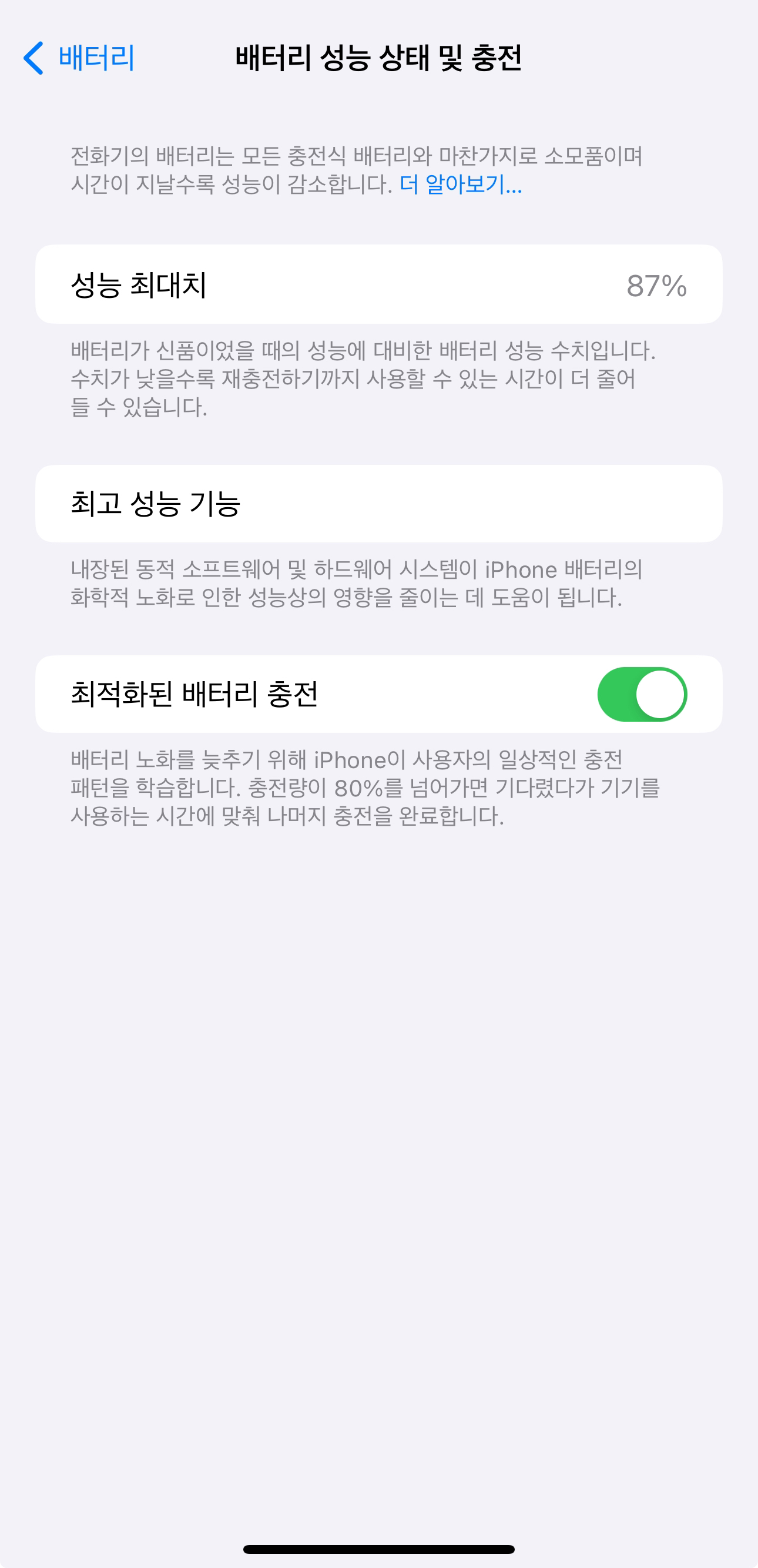Viewport: 758px width, 1568px height.
Task: Go back to 배터리 settings
Action: [x=79, y=58]
